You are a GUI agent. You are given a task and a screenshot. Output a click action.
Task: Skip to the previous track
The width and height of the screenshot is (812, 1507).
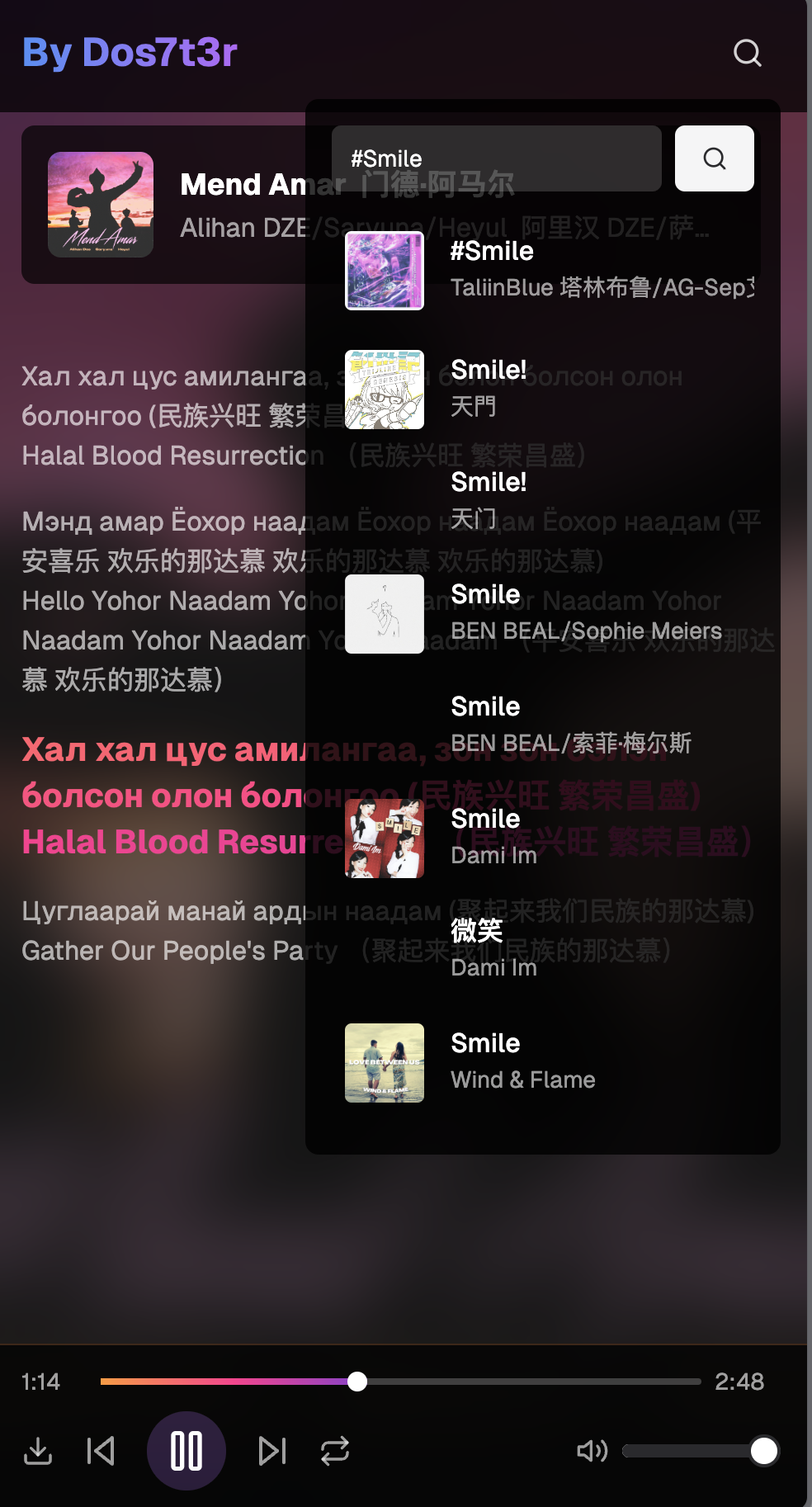pos(101,1451)
